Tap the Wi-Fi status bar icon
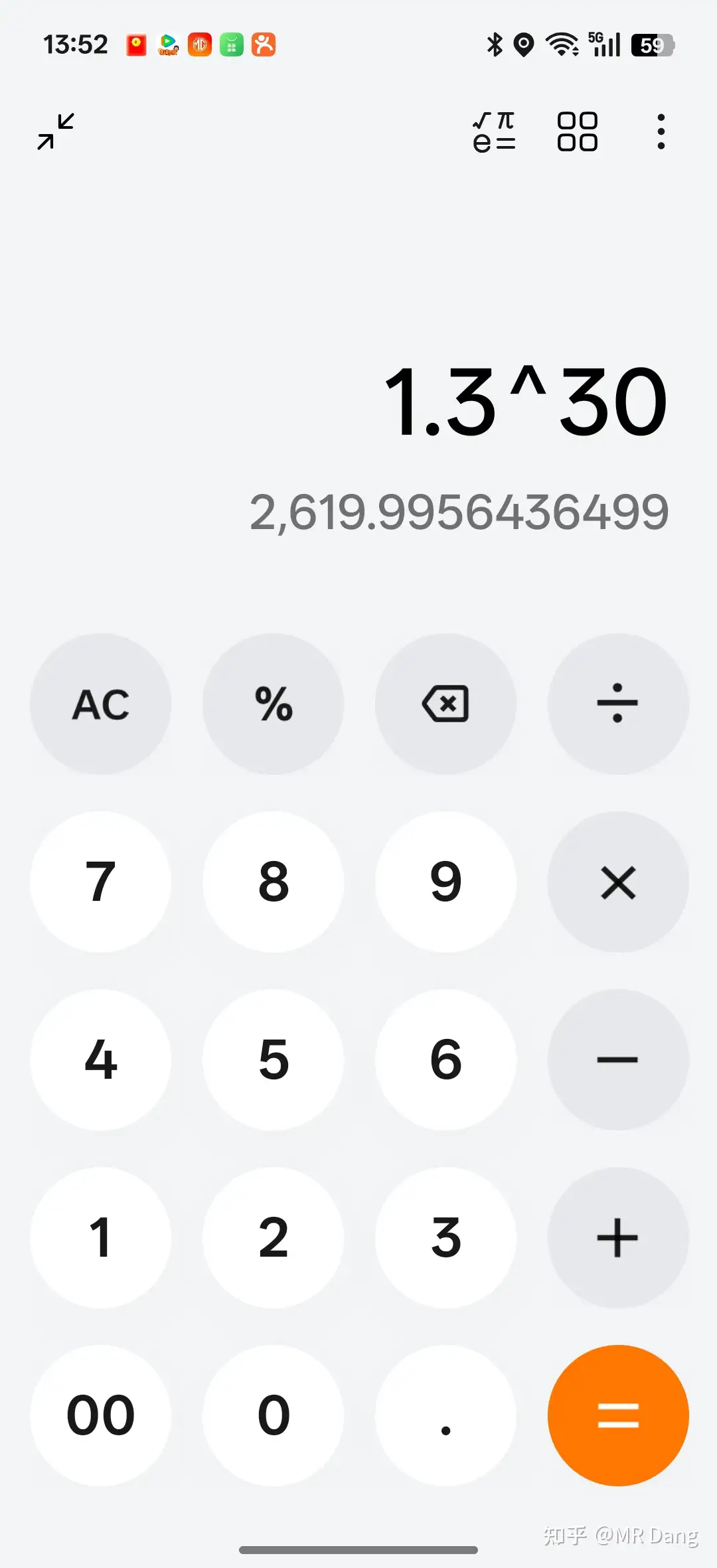Image resolution: width=717 pixels, height=1568 pixels. (562, 43)
